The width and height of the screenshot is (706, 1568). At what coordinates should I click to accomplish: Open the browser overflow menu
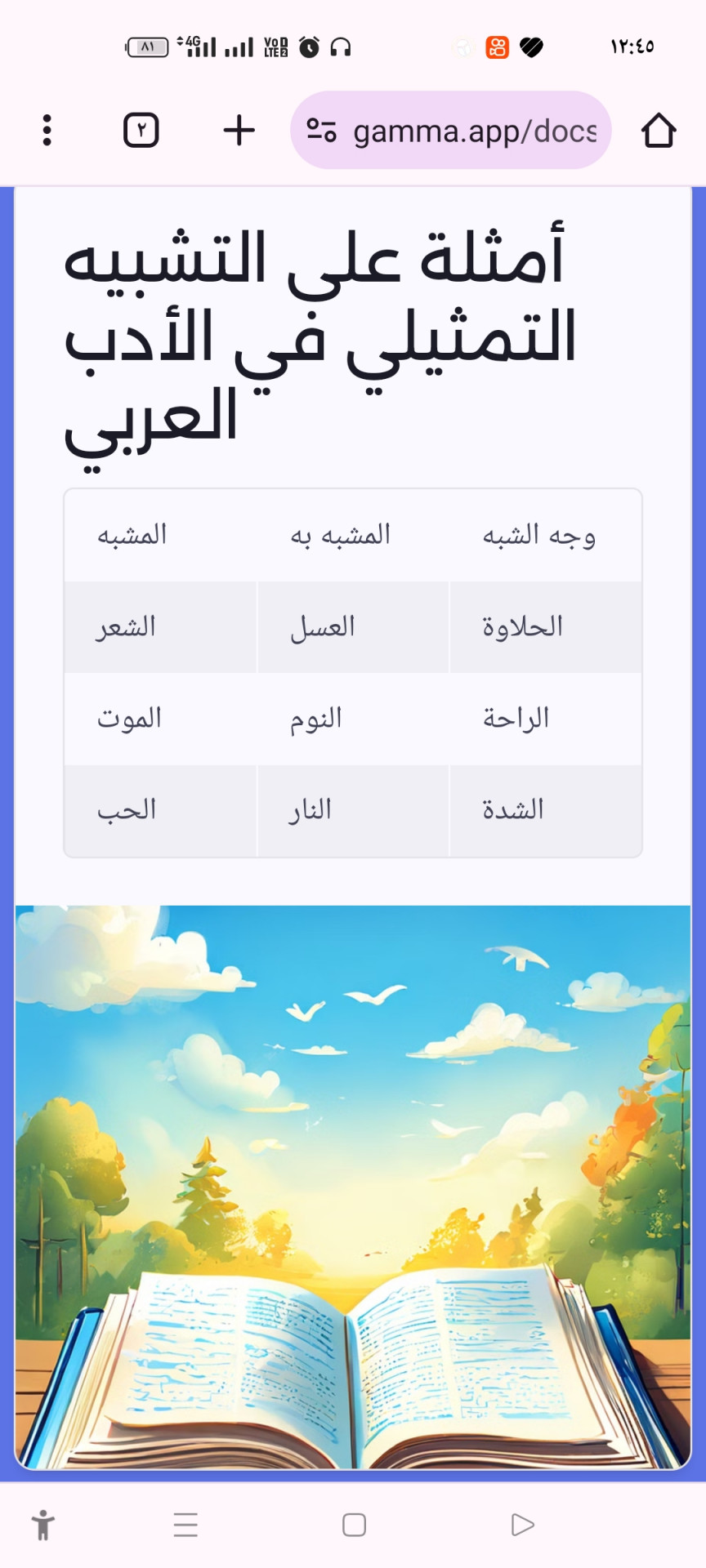pos(47,131)
